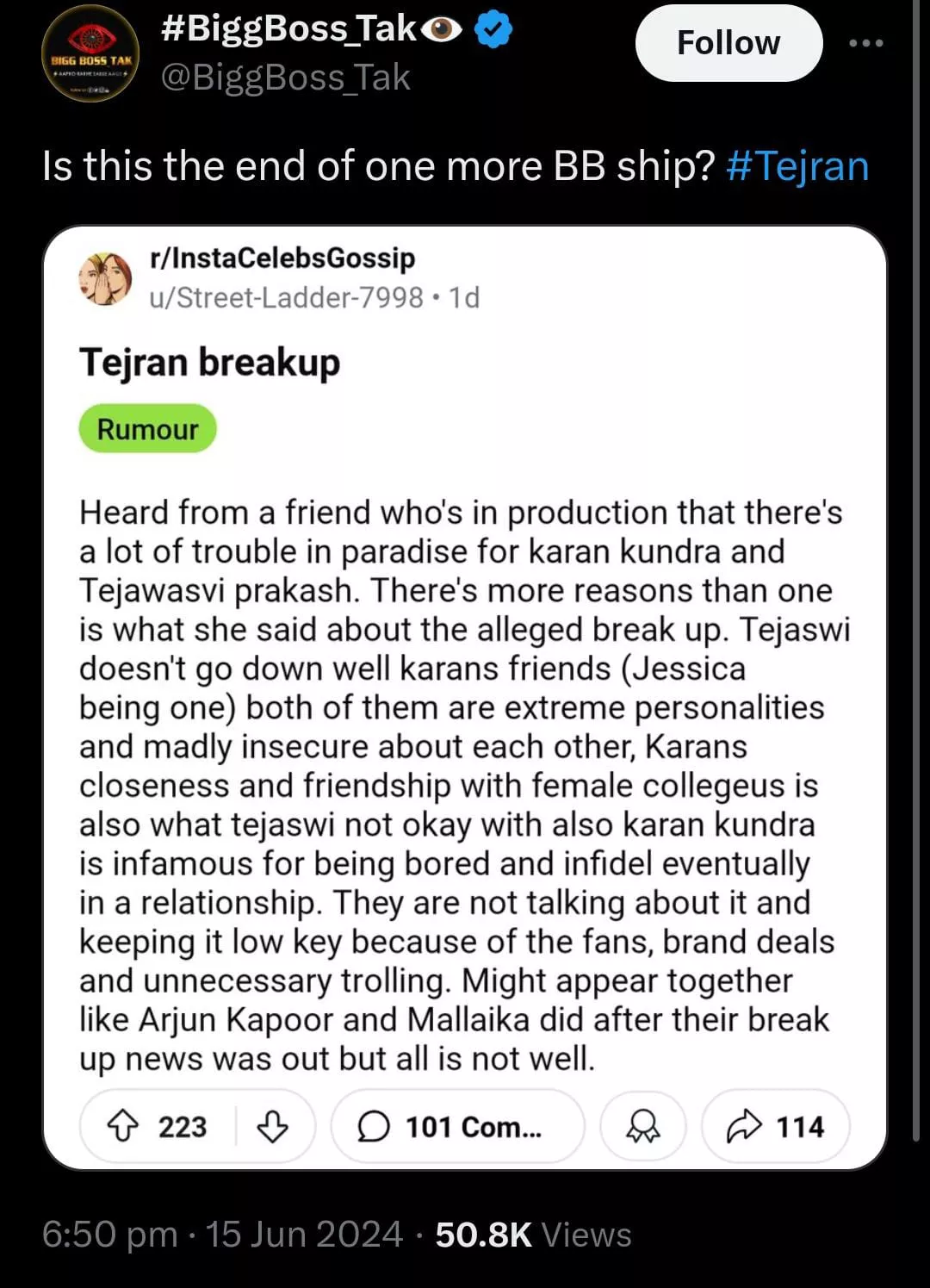Tap the #BiggBoss_Tak account name

288,28
